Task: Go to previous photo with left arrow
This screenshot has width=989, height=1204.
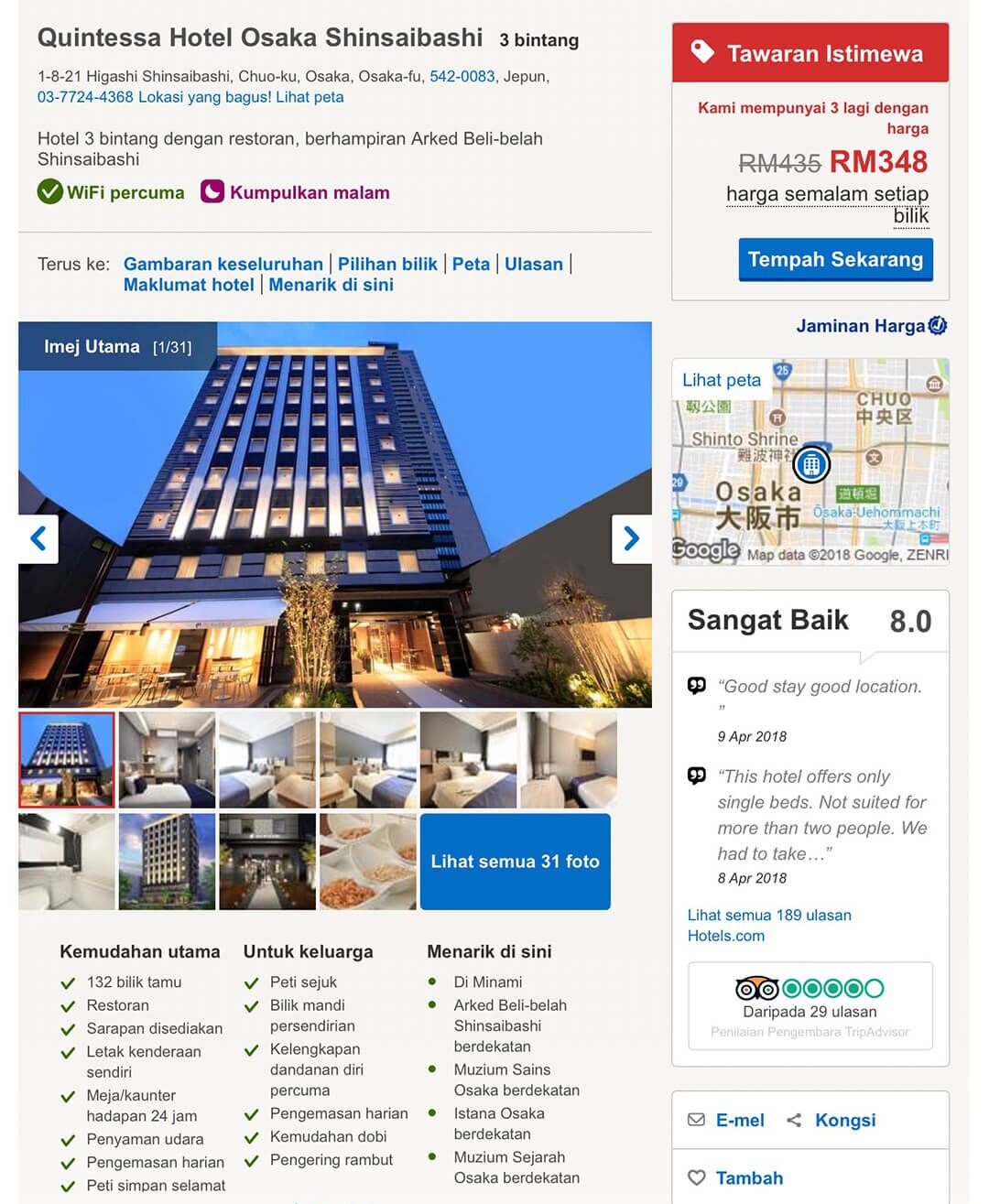Action: [x=38, y=538]
